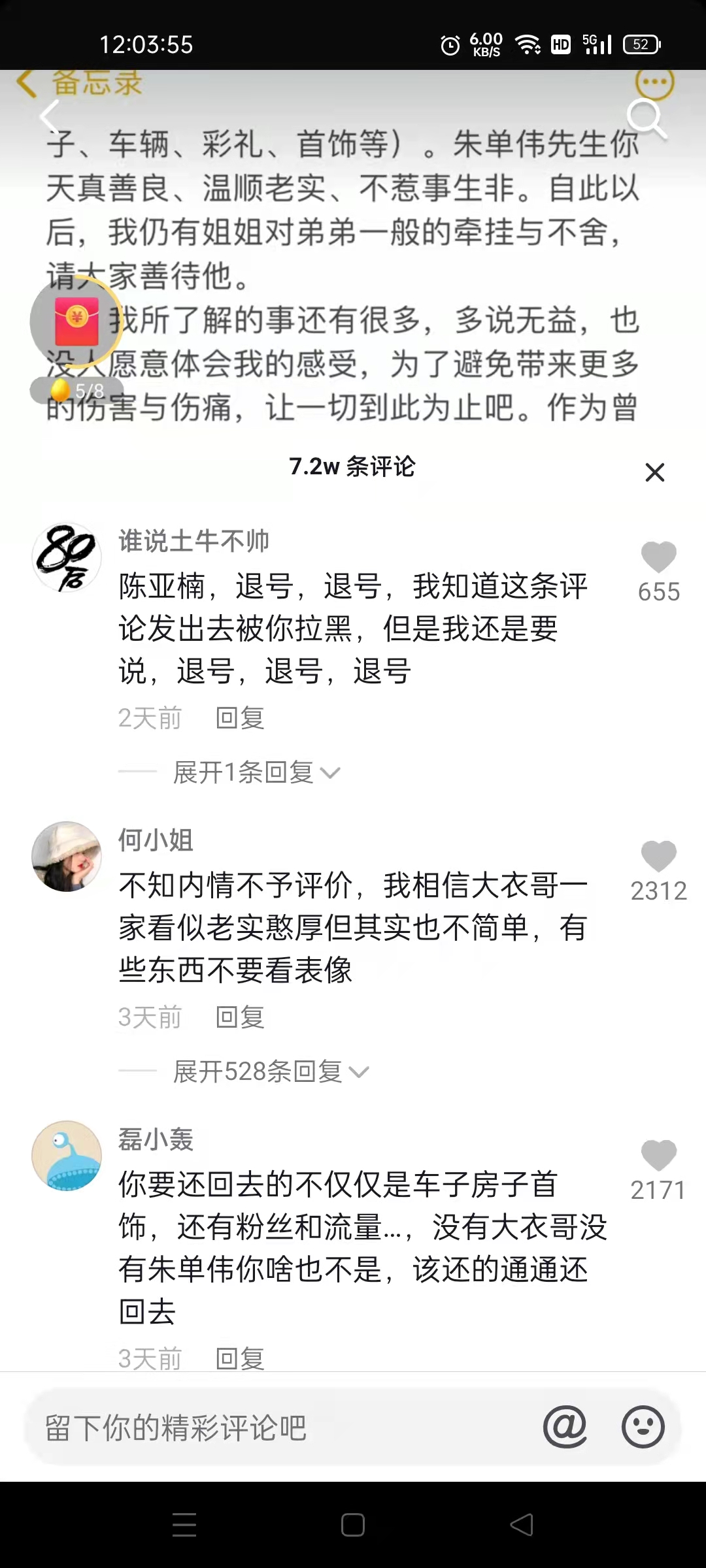Close the comments panel

[654, 472]
